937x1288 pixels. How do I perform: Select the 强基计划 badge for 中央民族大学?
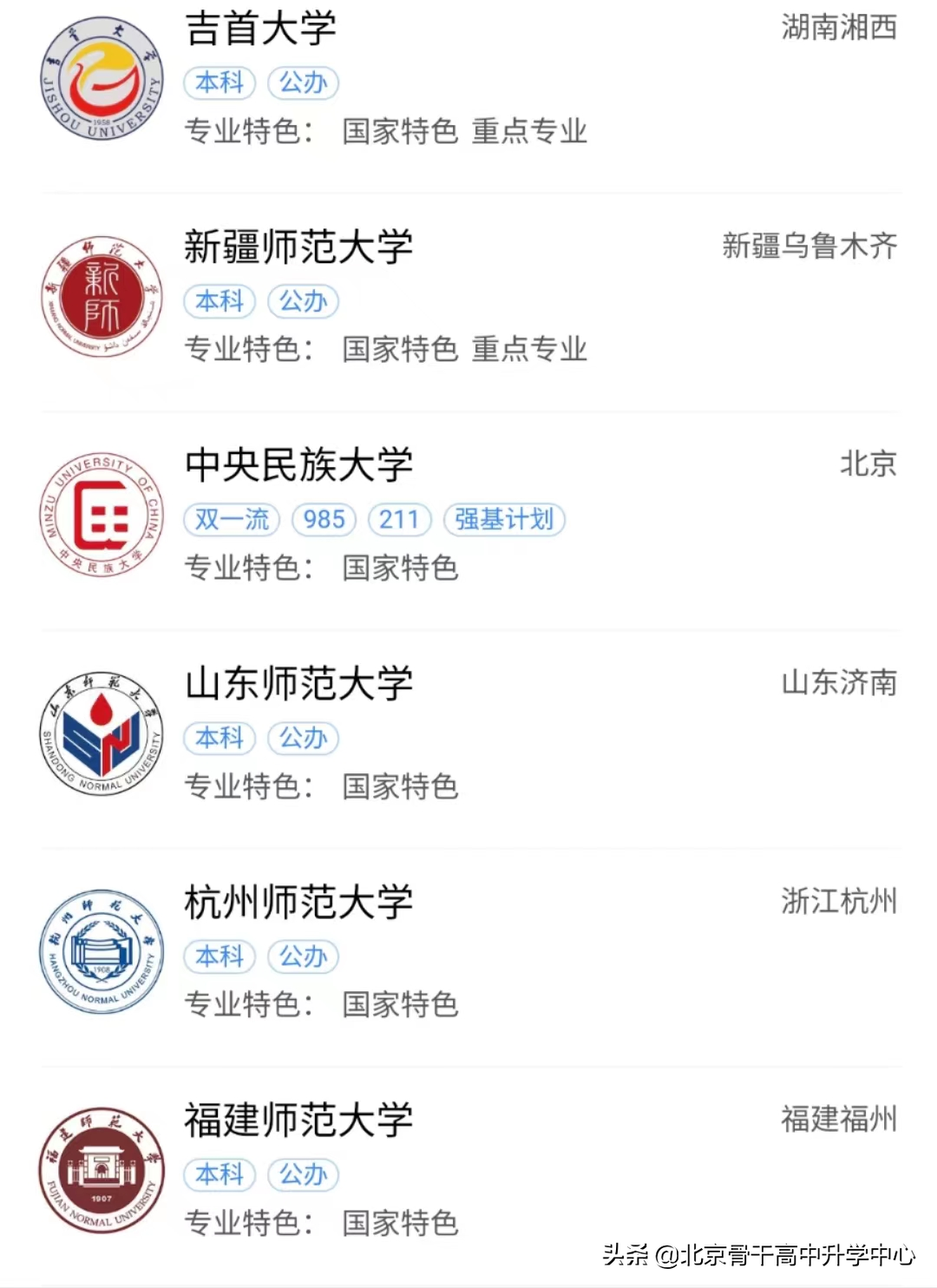[506, 519]
